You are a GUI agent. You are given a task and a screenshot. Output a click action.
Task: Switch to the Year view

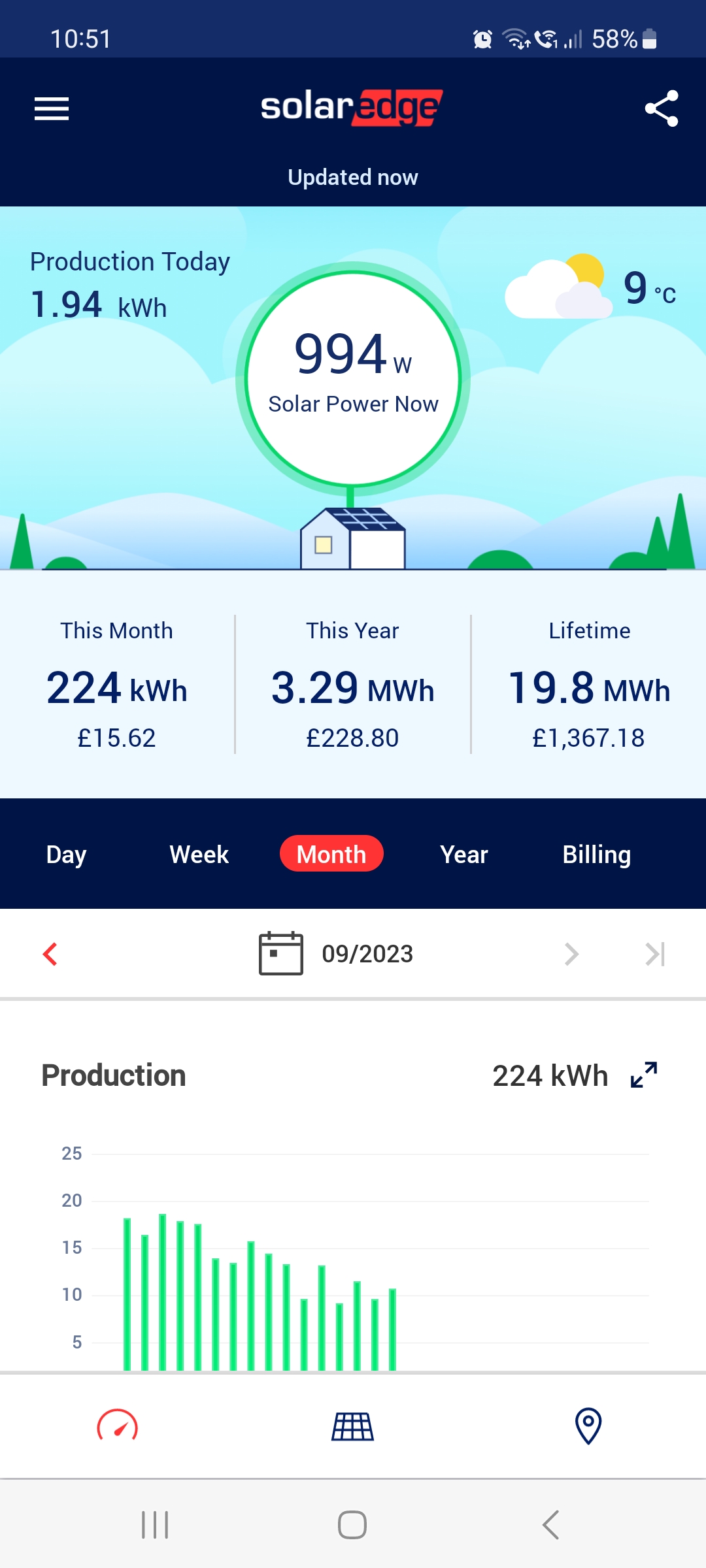(x=464, y=855)
